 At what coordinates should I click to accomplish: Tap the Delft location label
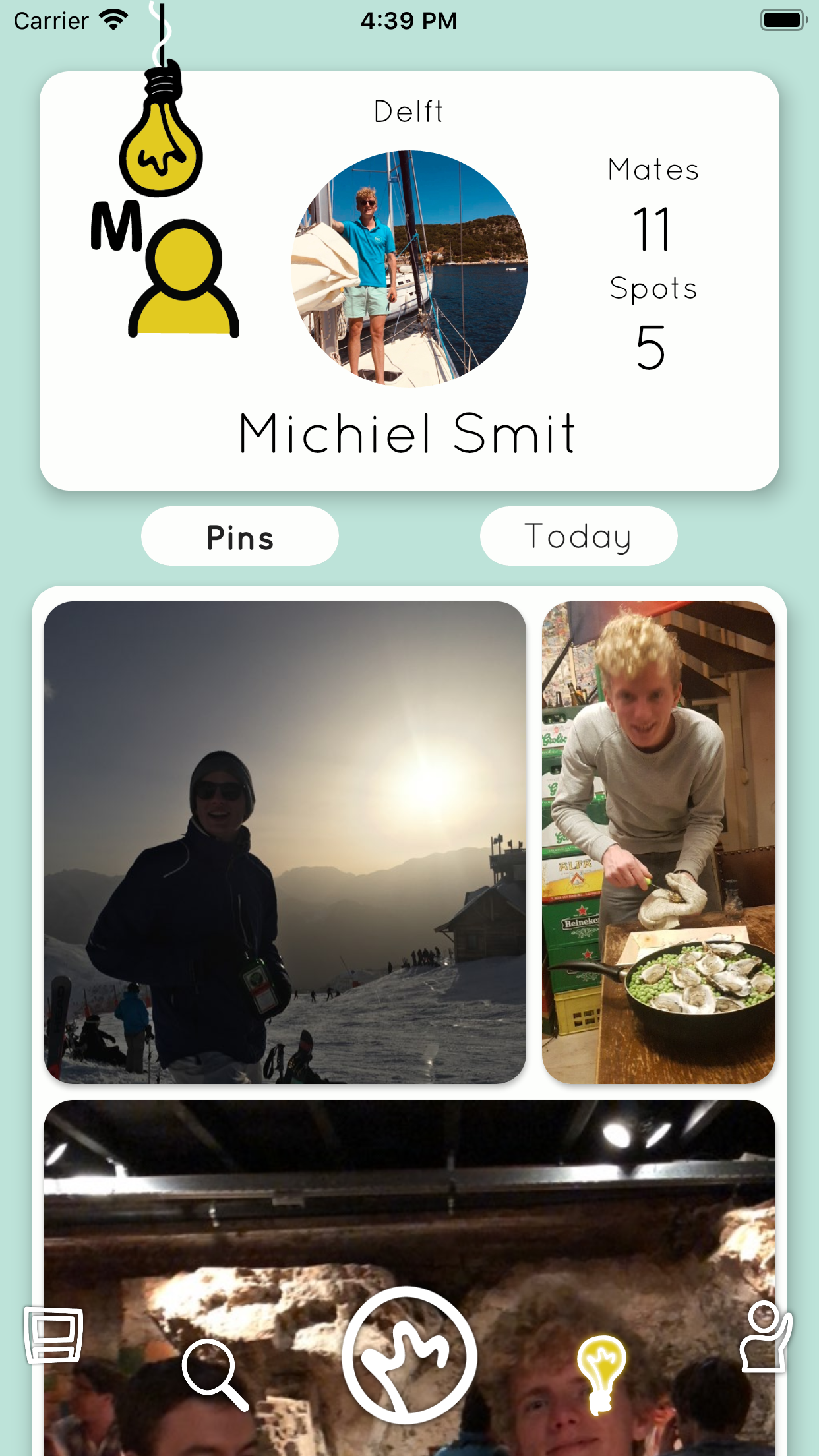pos(408,110)
